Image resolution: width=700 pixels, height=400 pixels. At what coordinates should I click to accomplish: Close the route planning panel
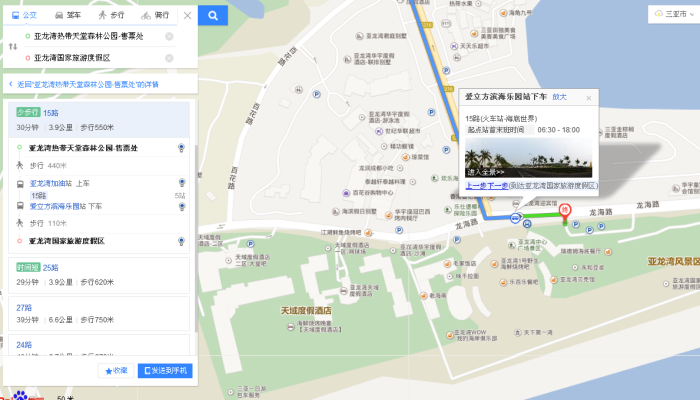(x=189, y=16)
